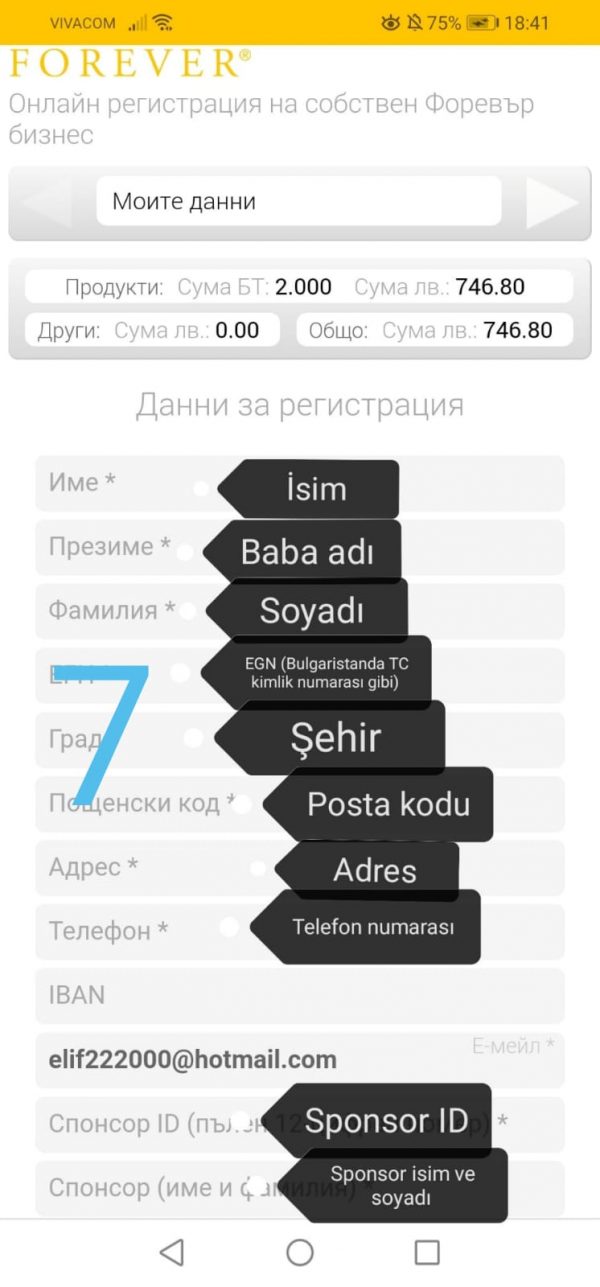Go to the next registration step arrow
Image resolution: width=600 pixels, height=1287 pixels.
(x=551, y=203)
